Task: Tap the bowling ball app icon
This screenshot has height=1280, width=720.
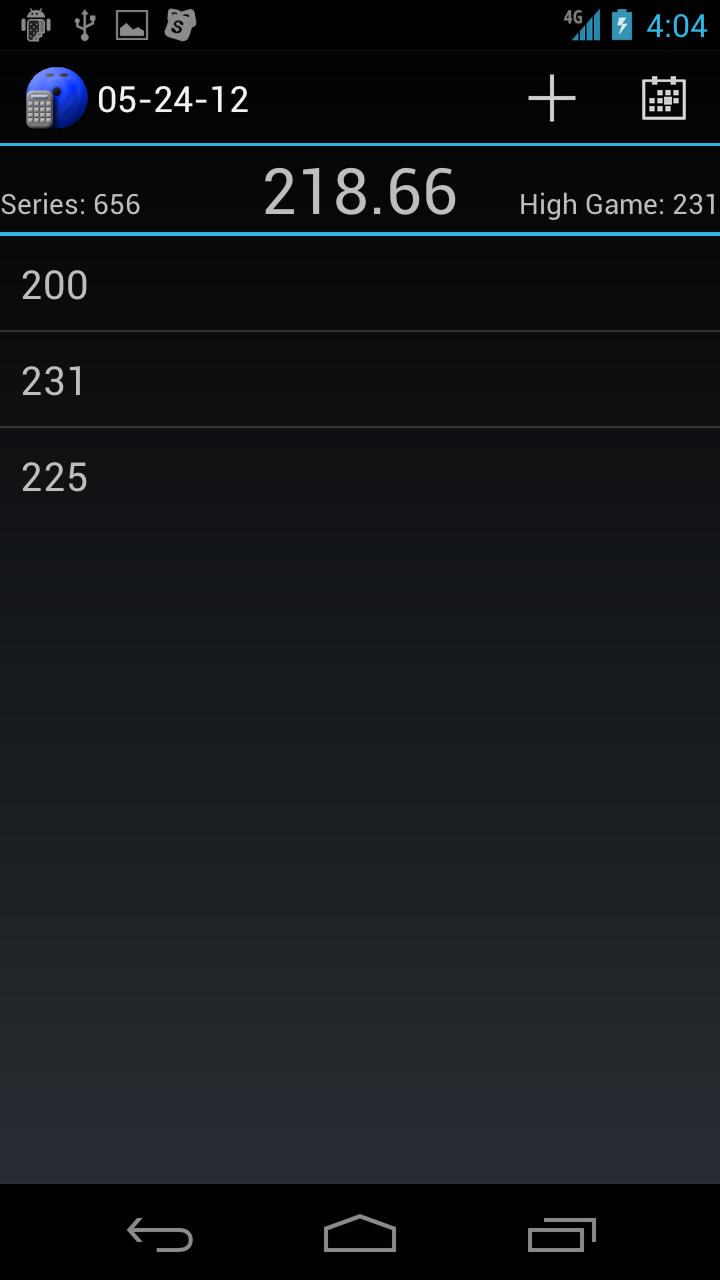Action: (55, 98)
